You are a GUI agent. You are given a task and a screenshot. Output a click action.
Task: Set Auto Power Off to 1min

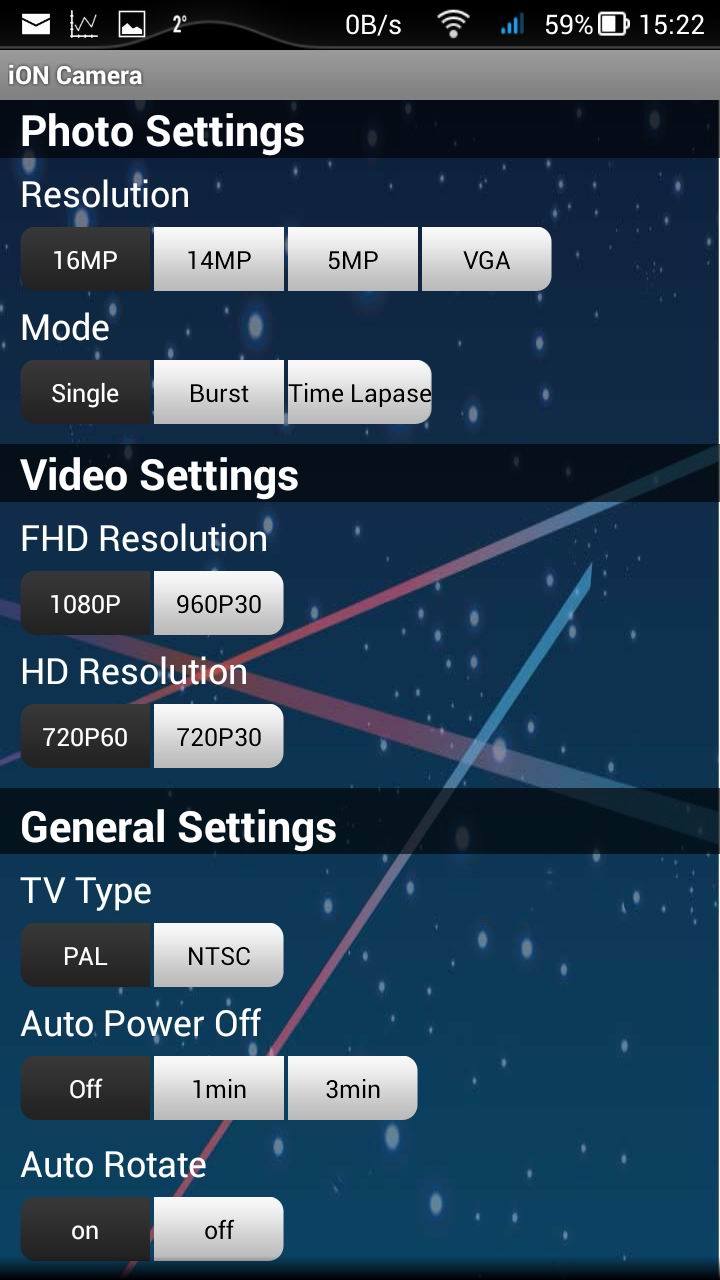(219, 1089)
